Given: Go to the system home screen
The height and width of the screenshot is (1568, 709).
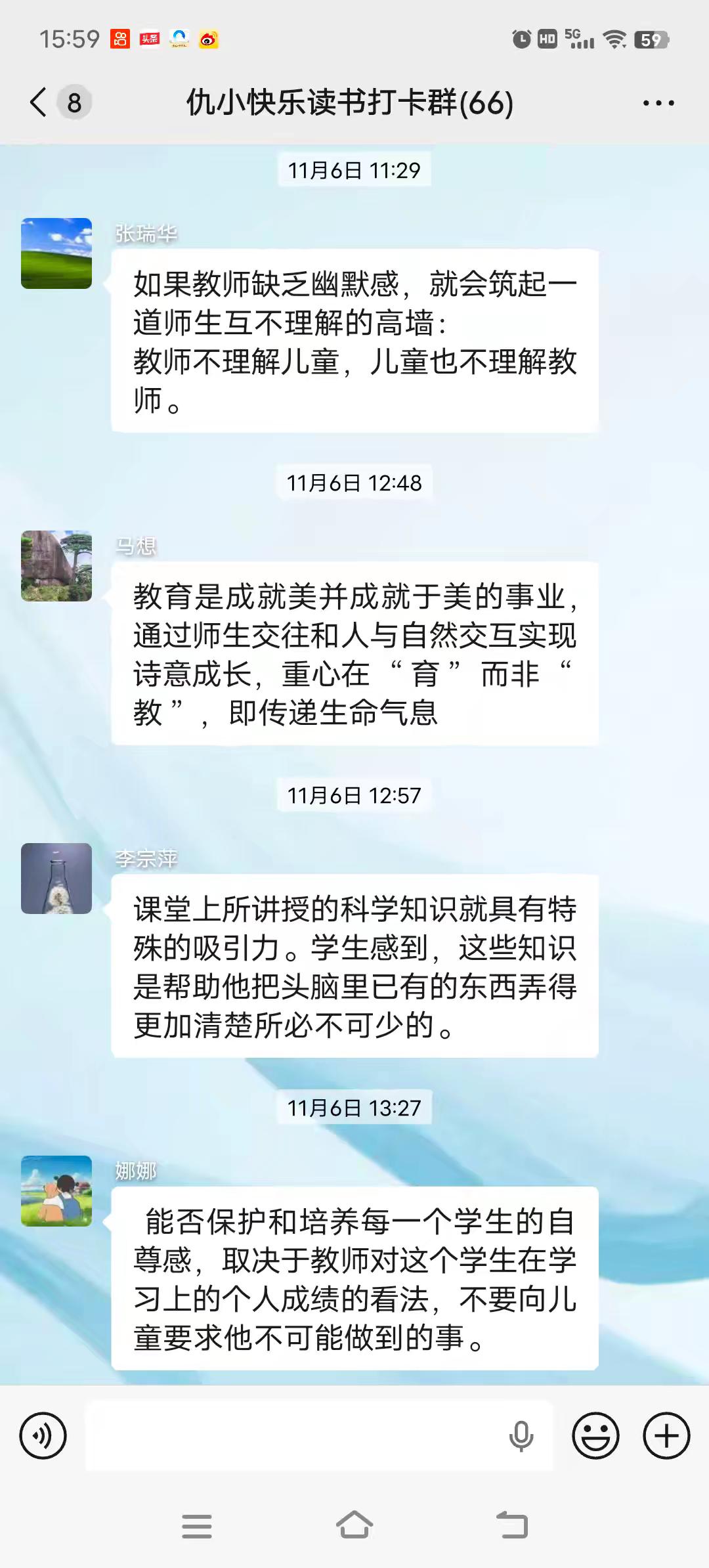Looking at the screenshot, I should tap(354, 1526).
